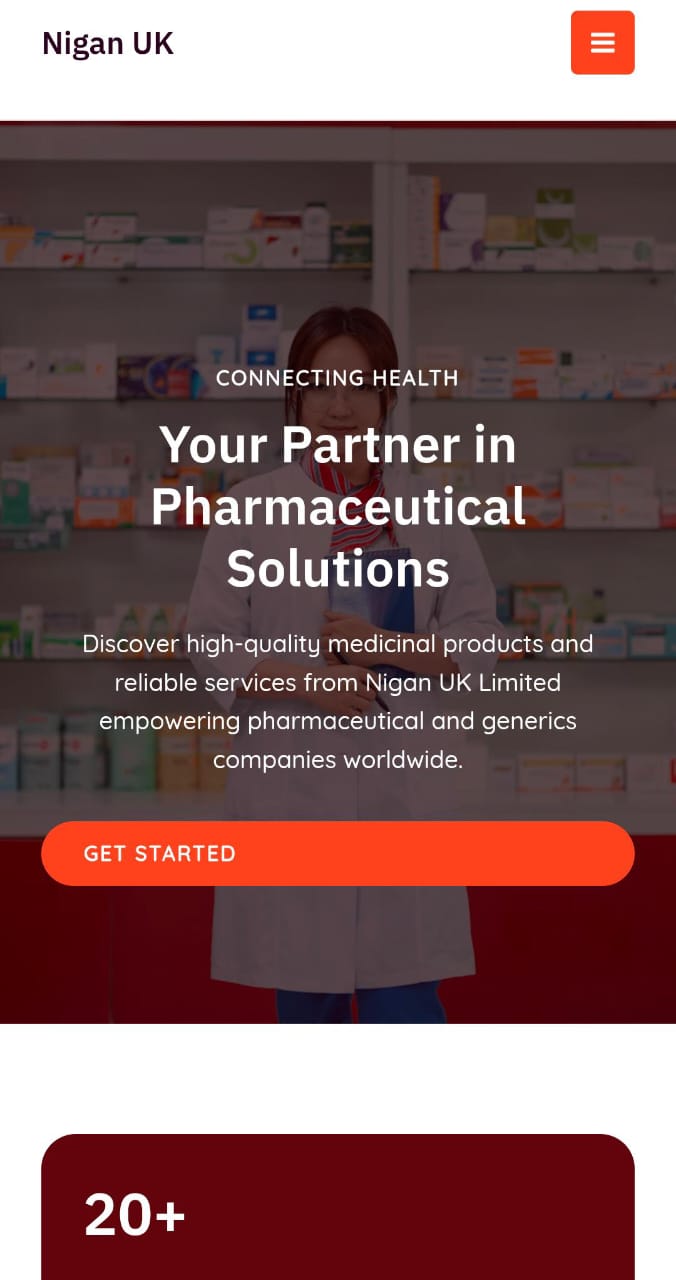The height and width of the screenshot is (1280, 676).
Task: Tap the Get Started button
Action: click(338, 853)
